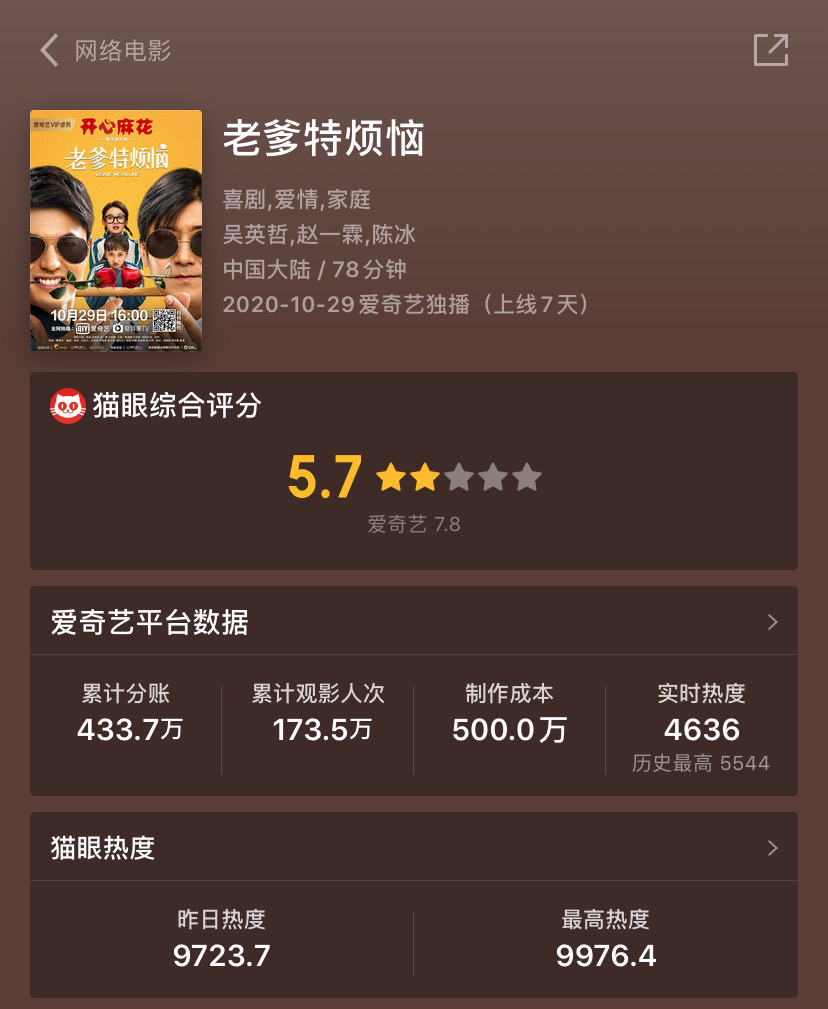Go back to 网络电影 list
This screenshot has height=1009, width=828.
point(49,50)
